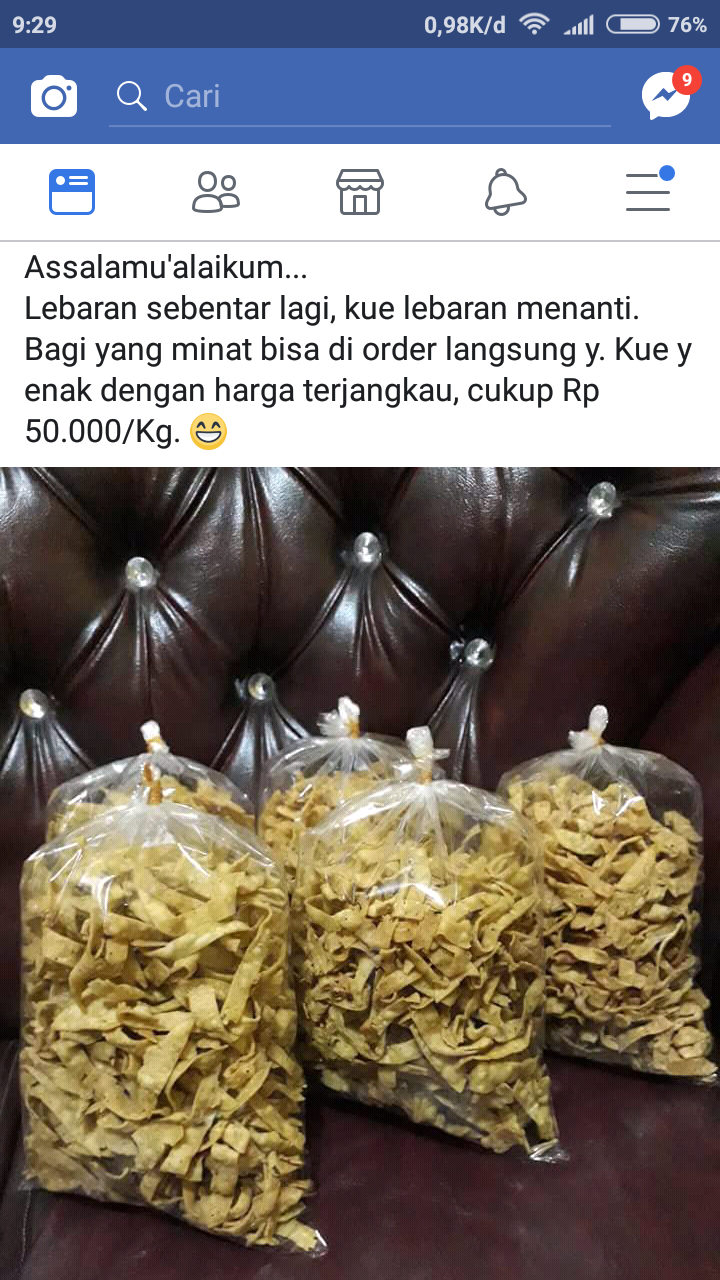
Task: Open the notifications bell tab
Action: coord(505,192)
